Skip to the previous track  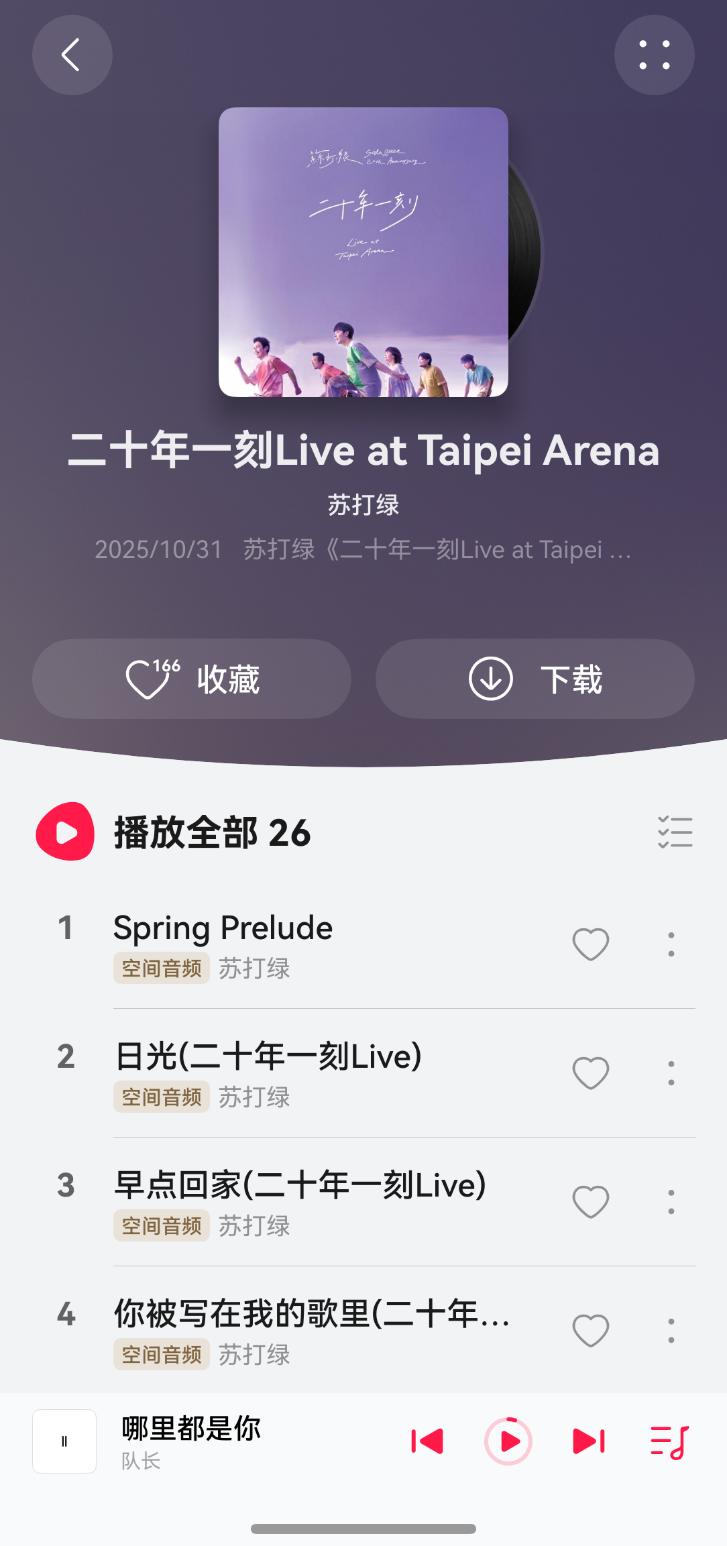coord(427,1441)
